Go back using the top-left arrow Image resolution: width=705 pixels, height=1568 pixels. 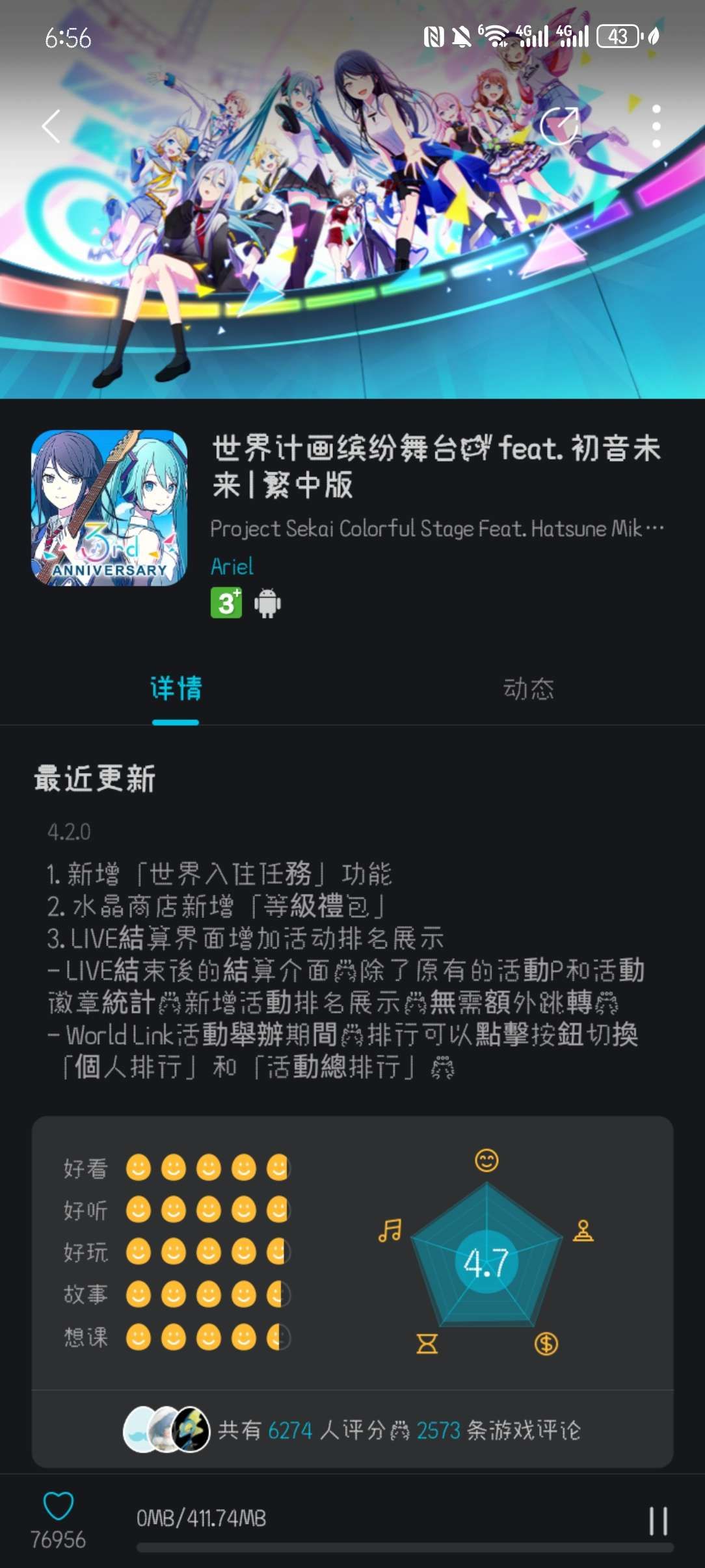coord(51,125)
